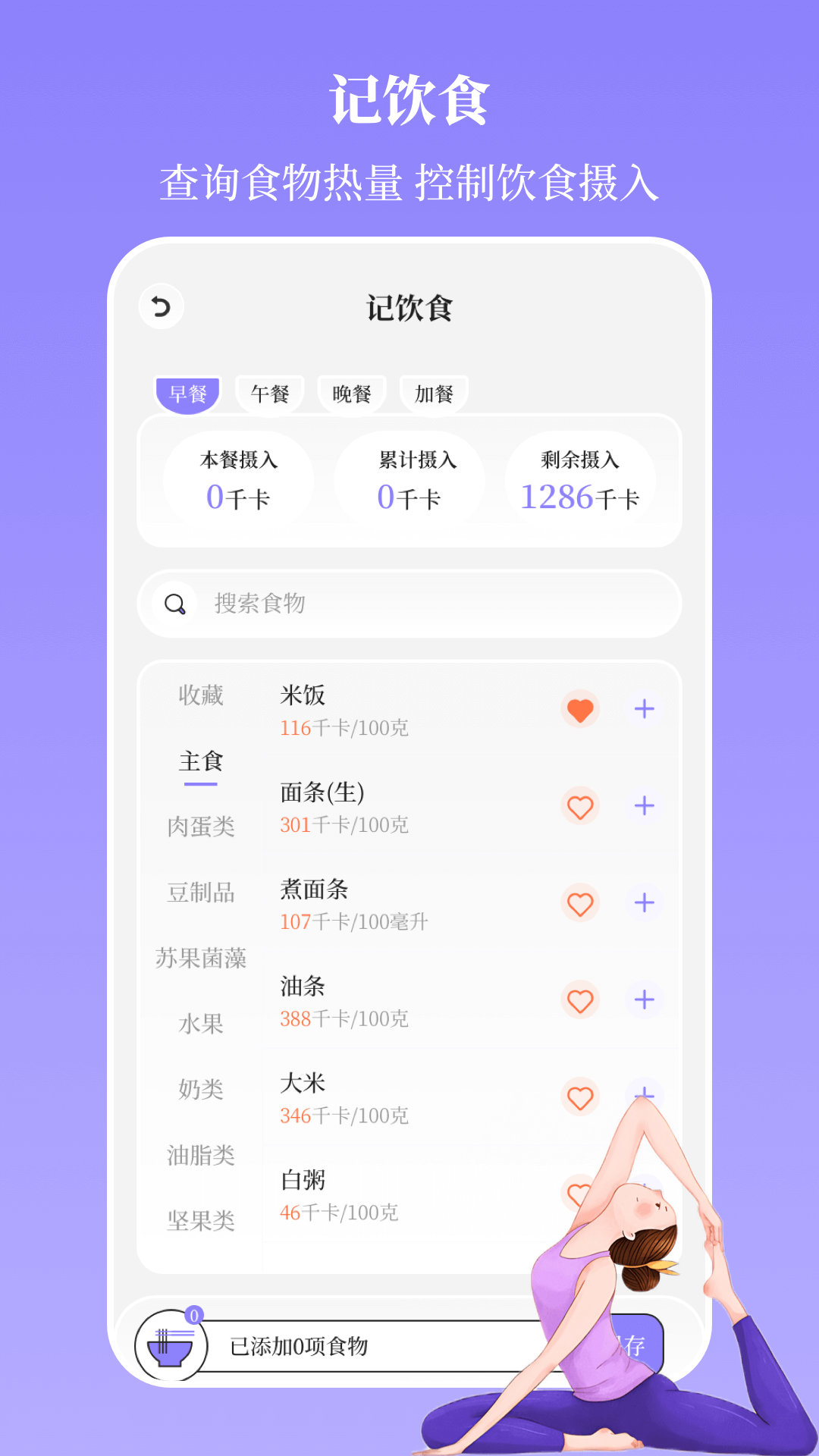Image resolution: width=819 pixels, height=1456 pixels.
Task: Tap the plus icon next to 米饭
Action: coord(644,709)
